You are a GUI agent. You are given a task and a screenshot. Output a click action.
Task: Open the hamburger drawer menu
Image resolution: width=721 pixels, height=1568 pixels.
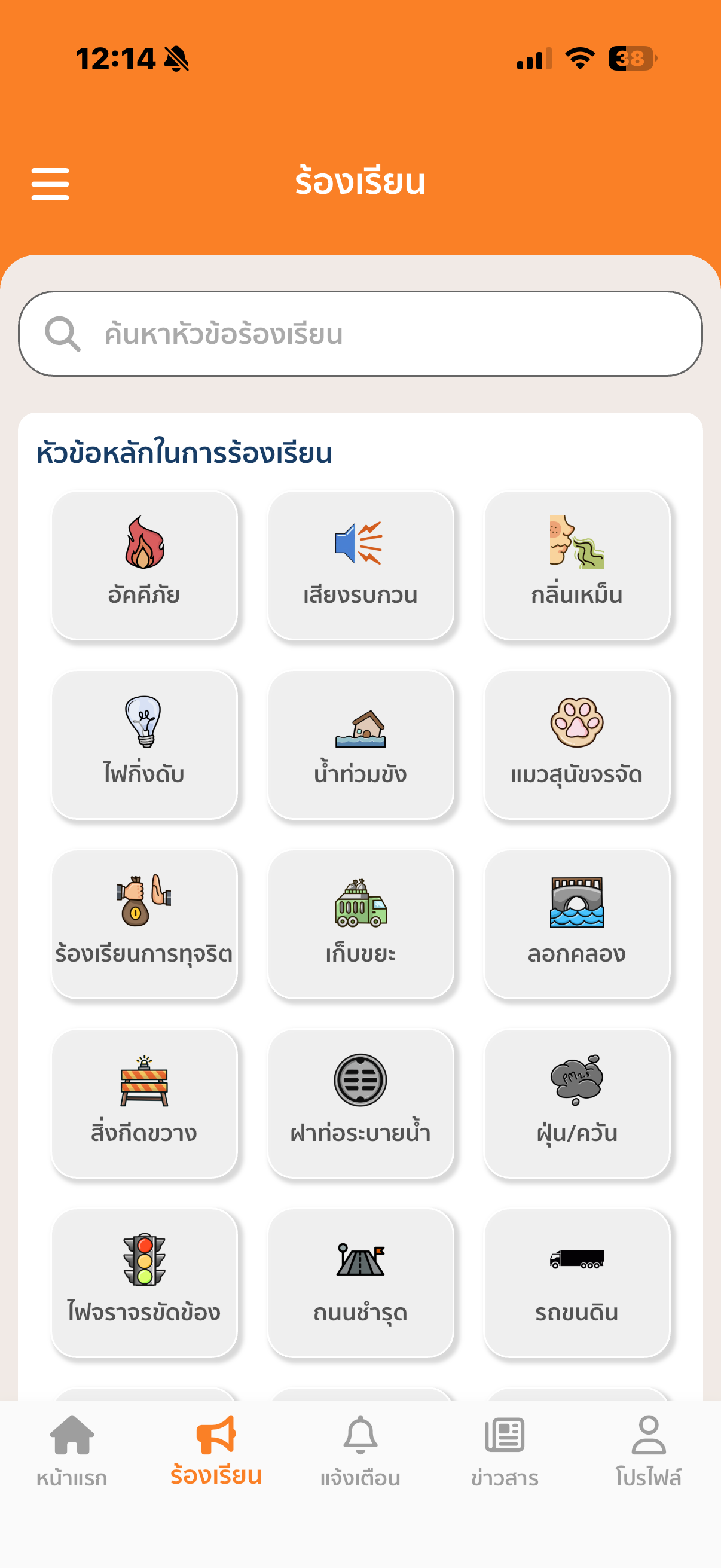tap(50, 184)
